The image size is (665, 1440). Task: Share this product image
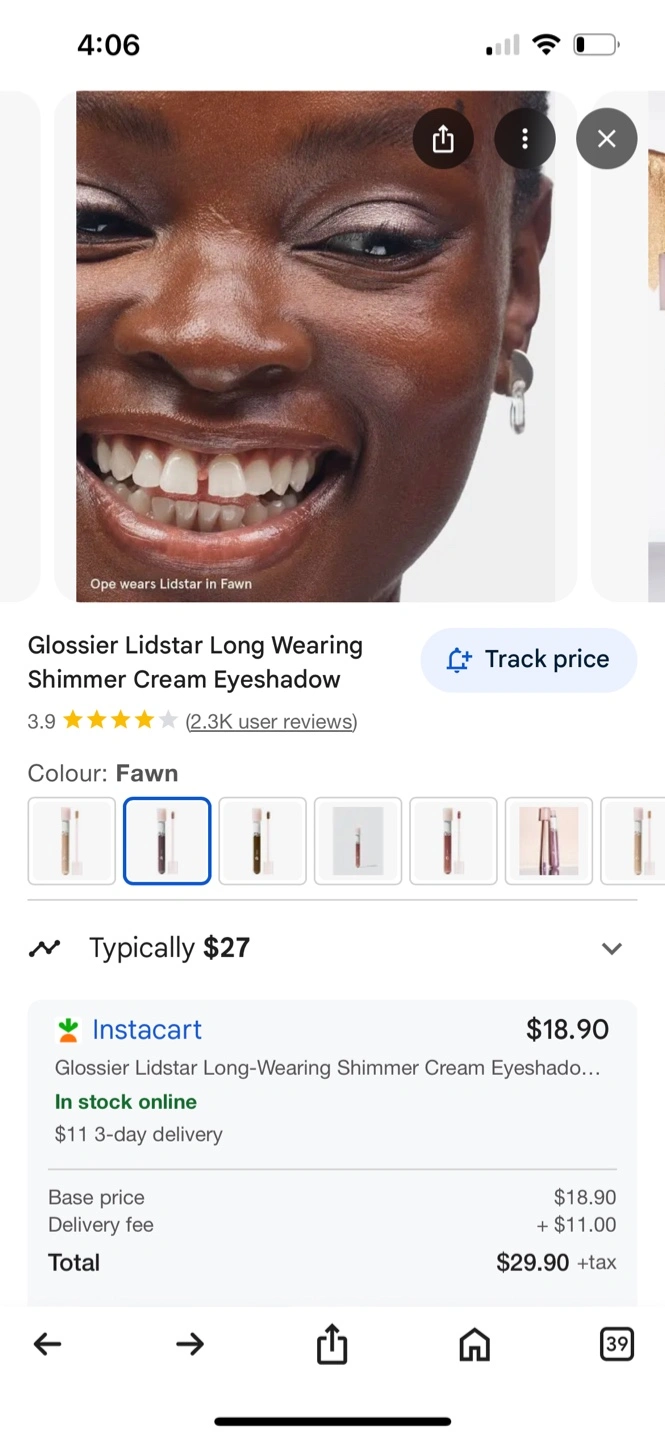pyautogui.click(x=443, y=139)
